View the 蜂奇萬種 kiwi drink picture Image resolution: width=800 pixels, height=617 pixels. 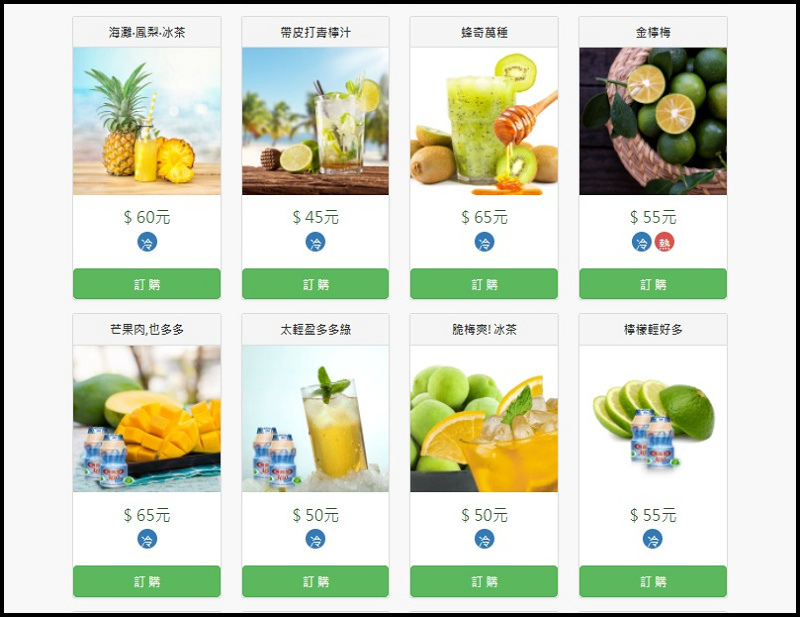484,121
